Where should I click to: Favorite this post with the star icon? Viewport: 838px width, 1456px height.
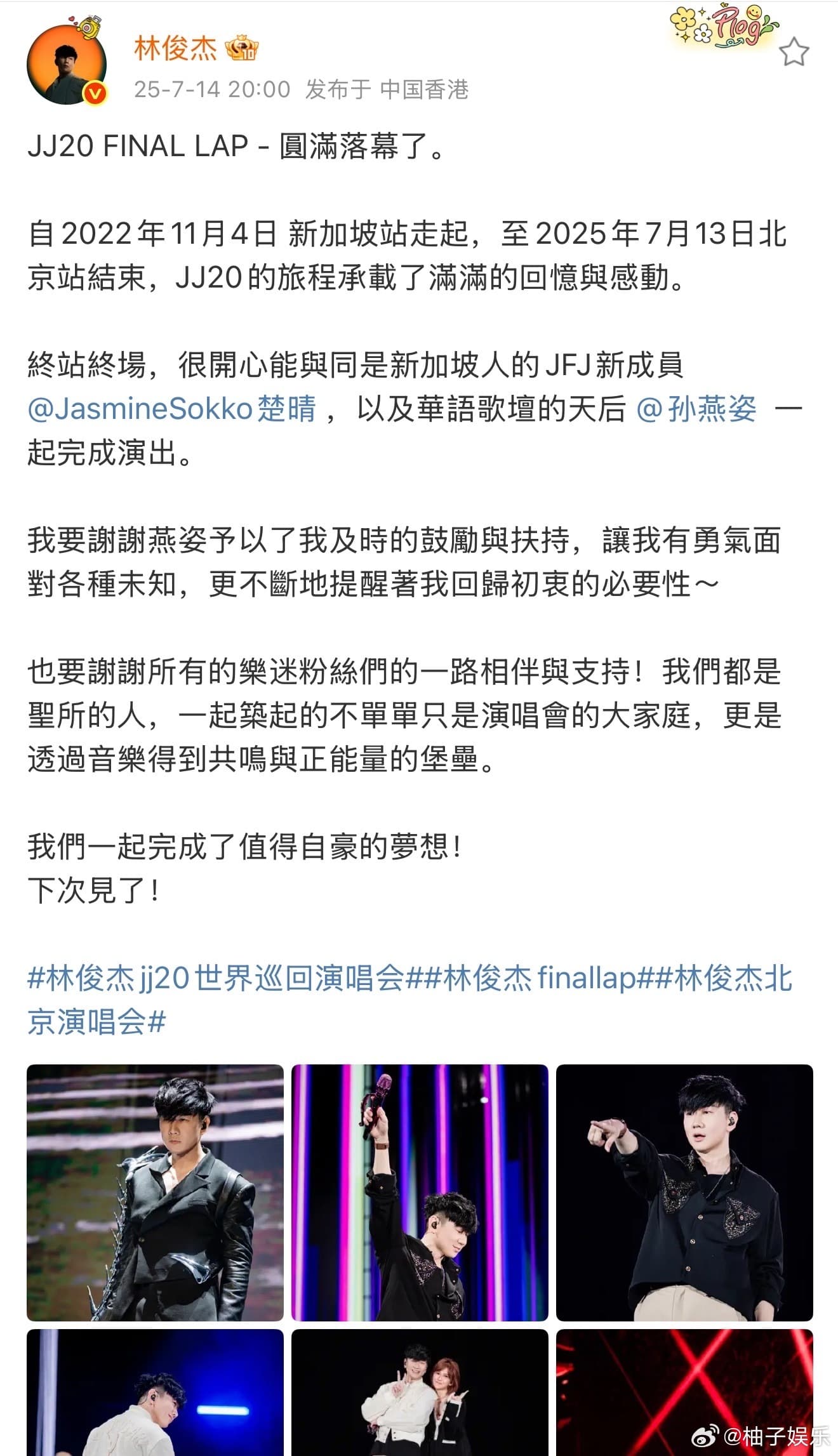click(794, 52)
